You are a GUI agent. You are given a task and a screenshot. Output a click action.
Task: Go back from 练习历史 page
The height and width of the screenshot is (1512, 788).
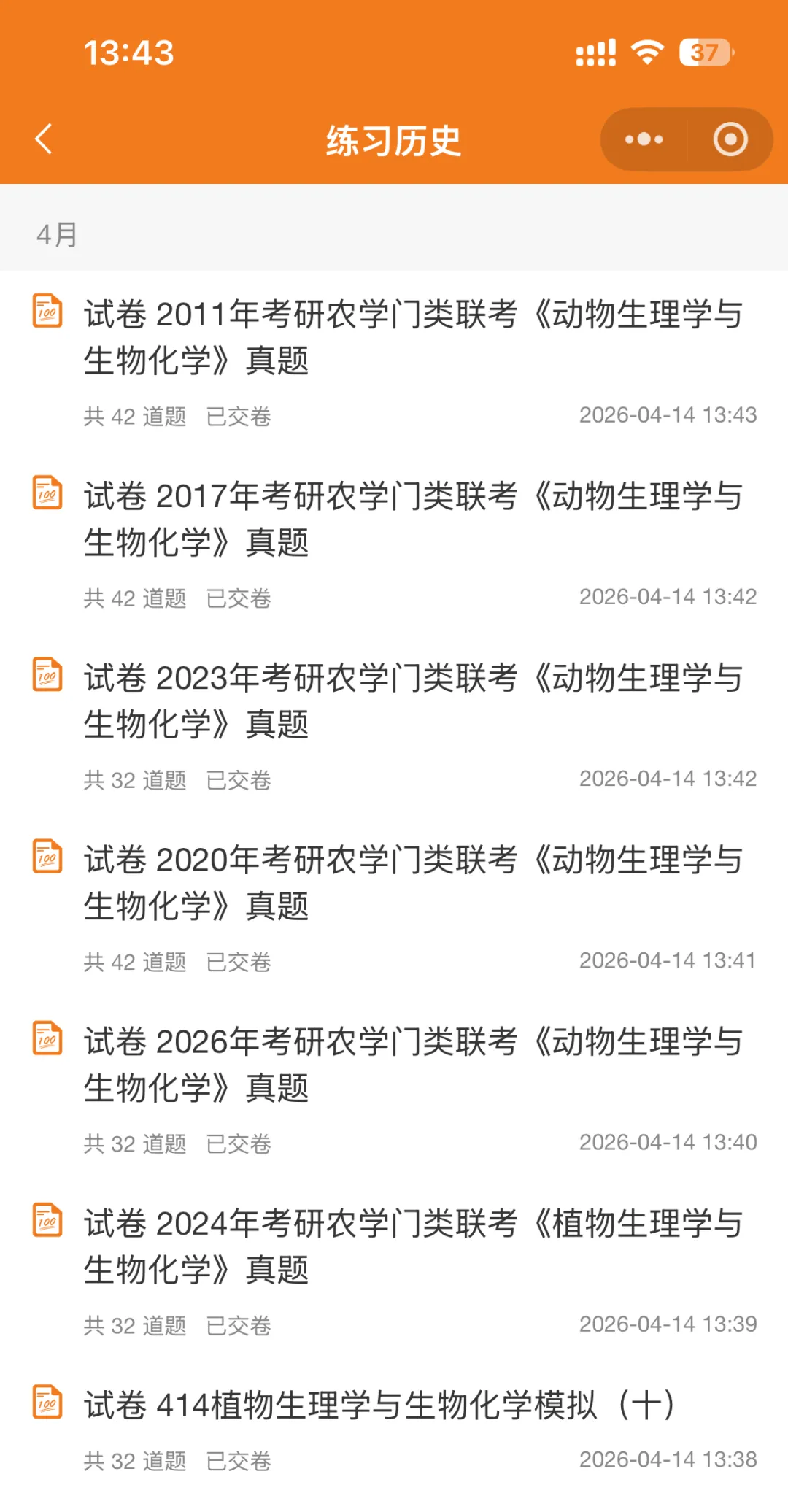(44, 139)
